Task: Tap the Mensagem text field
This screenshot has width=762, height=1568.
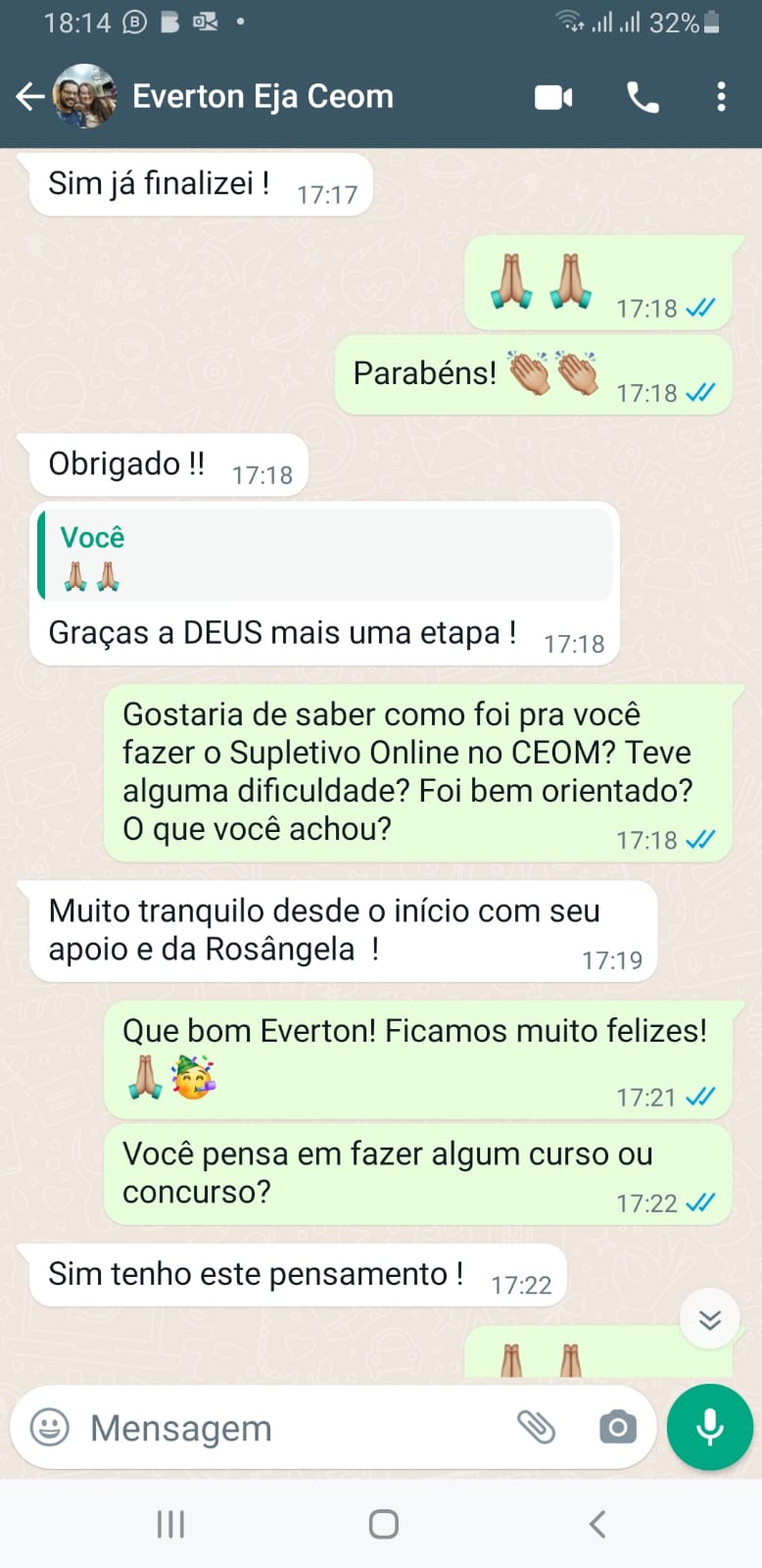Action: pyautogui.click(x=294, y=1428)
